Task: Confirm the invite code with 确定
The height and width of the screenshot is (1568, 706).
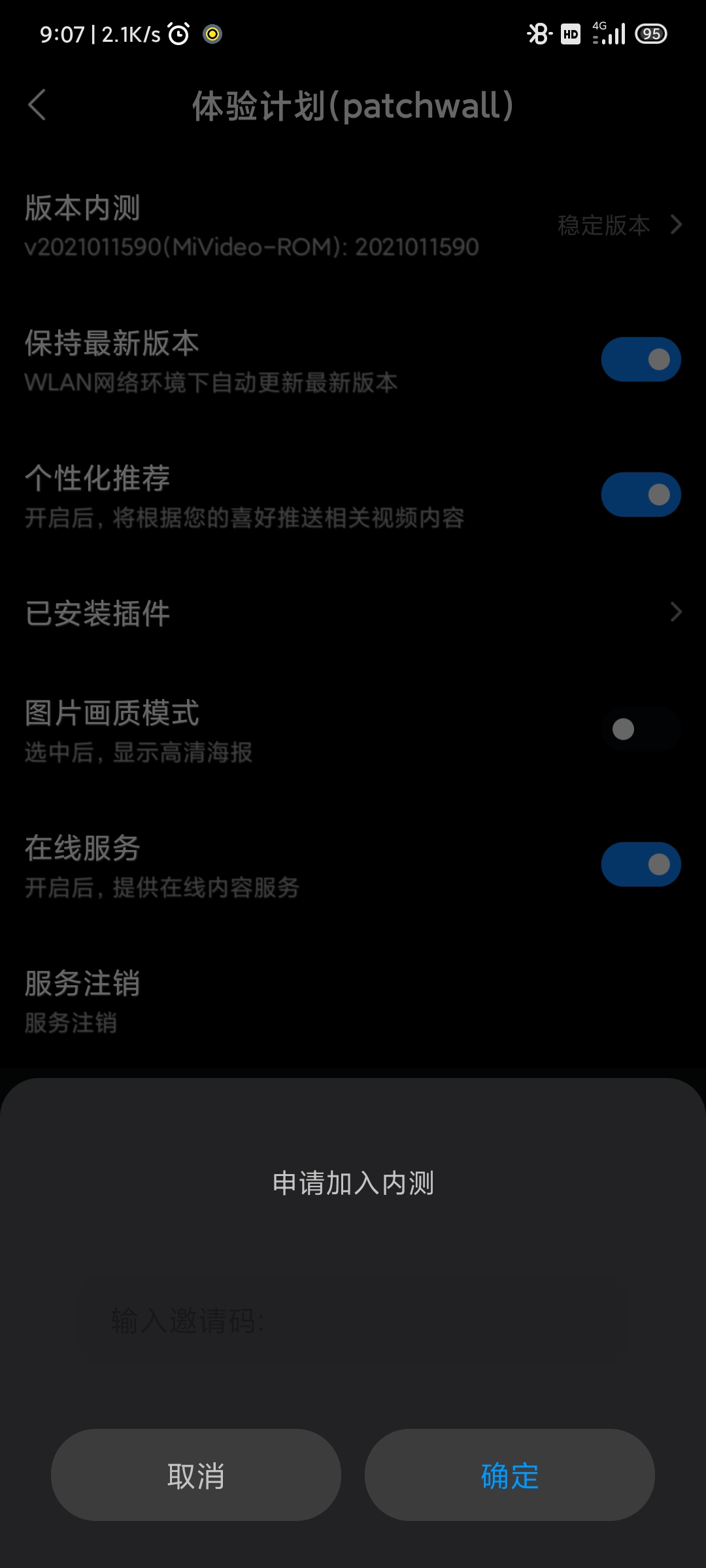Action: click(510, 1475)
